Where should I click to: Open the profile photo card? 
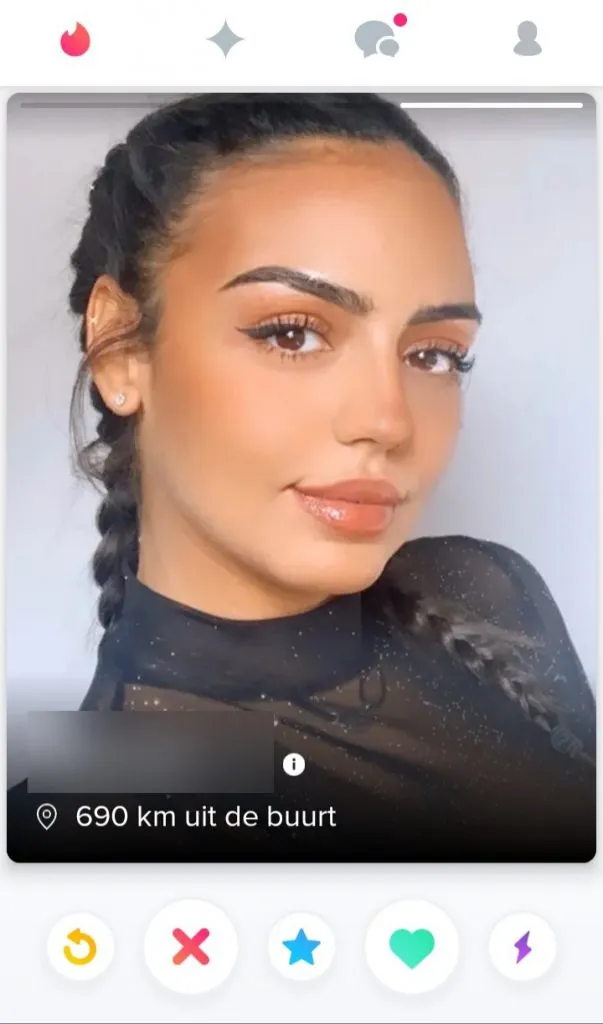300,400
